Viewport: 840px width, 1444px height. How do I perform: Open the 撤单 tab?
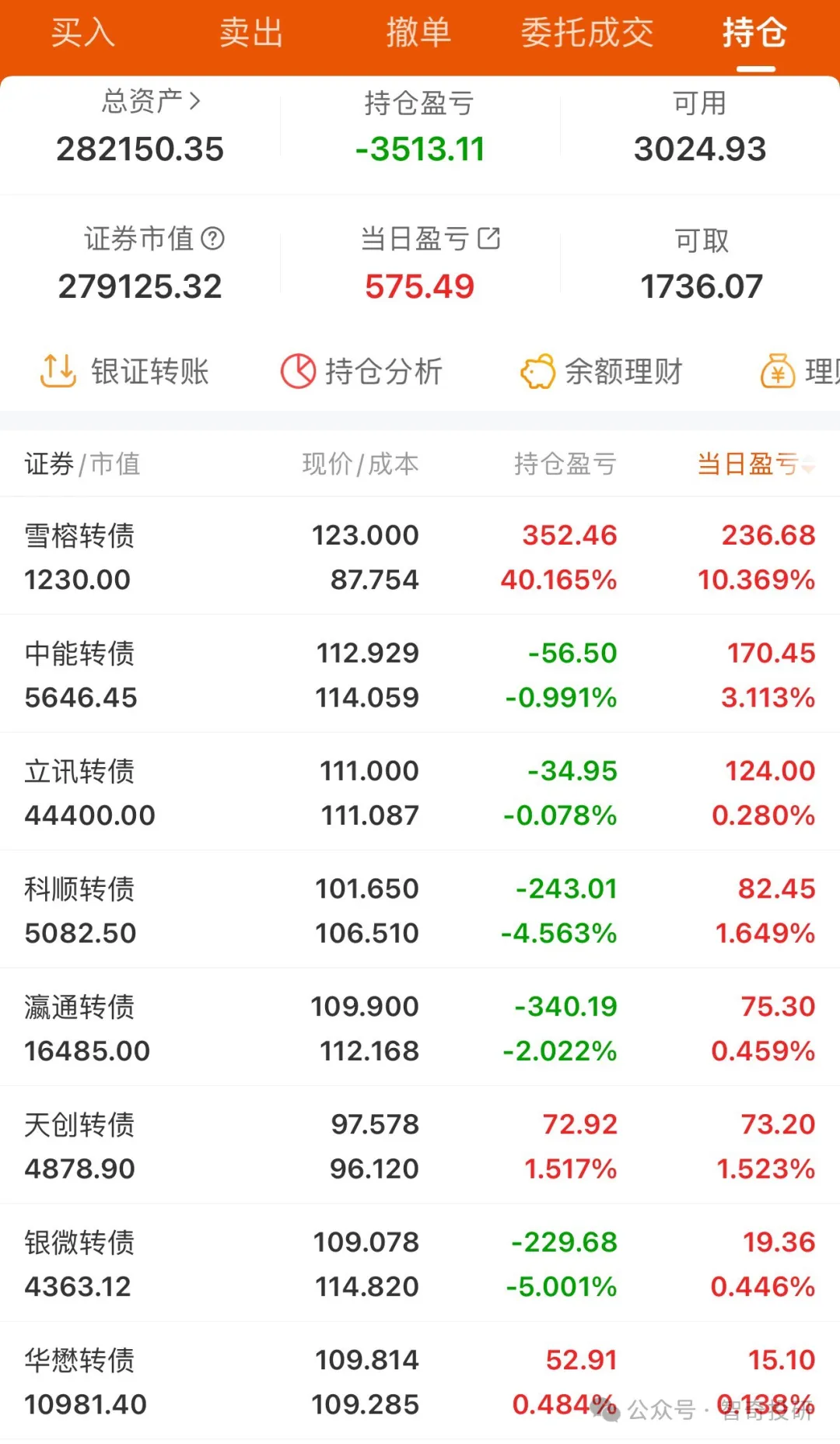point(418,34)
